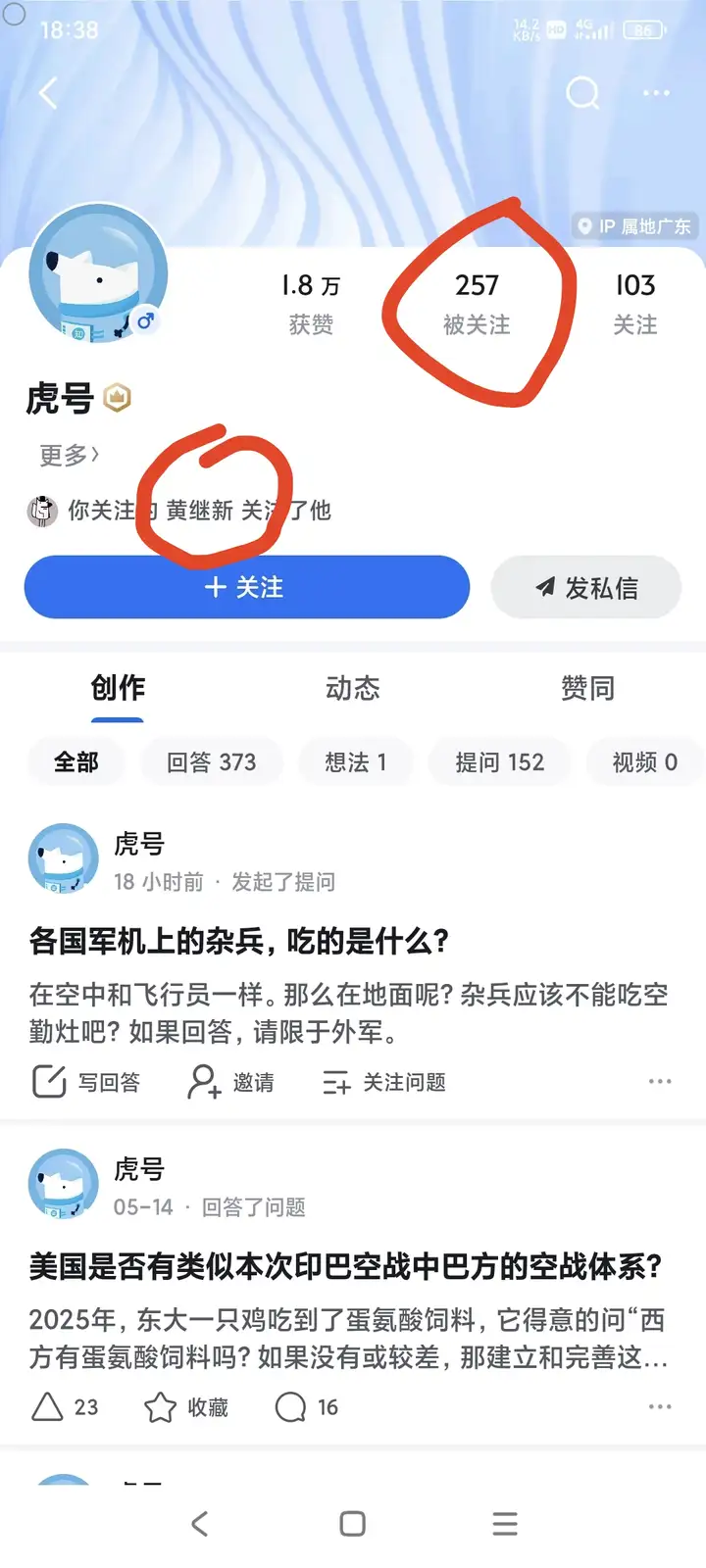706x1568 pixels.
Task: Open the question 各国军机上的杂兵，吃的是什么？
Action: (x=239, y=942)
